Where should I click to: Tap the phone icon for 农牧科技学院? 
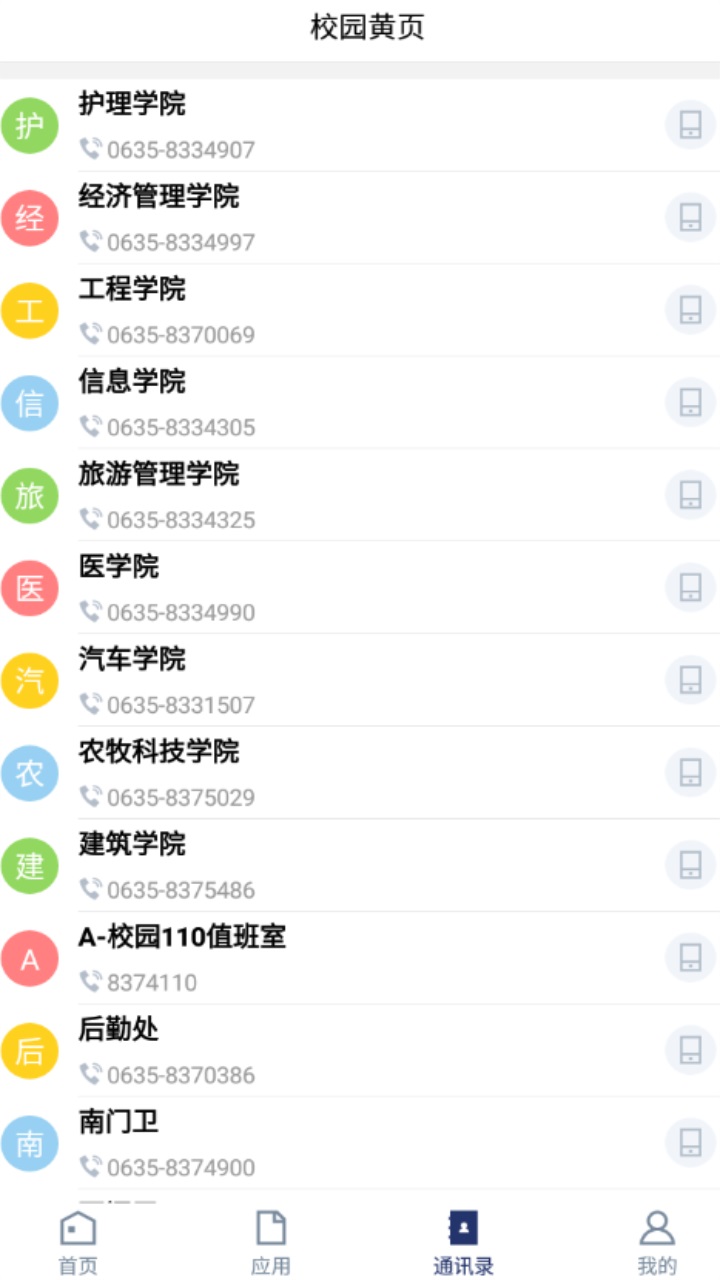pos(690,773)
